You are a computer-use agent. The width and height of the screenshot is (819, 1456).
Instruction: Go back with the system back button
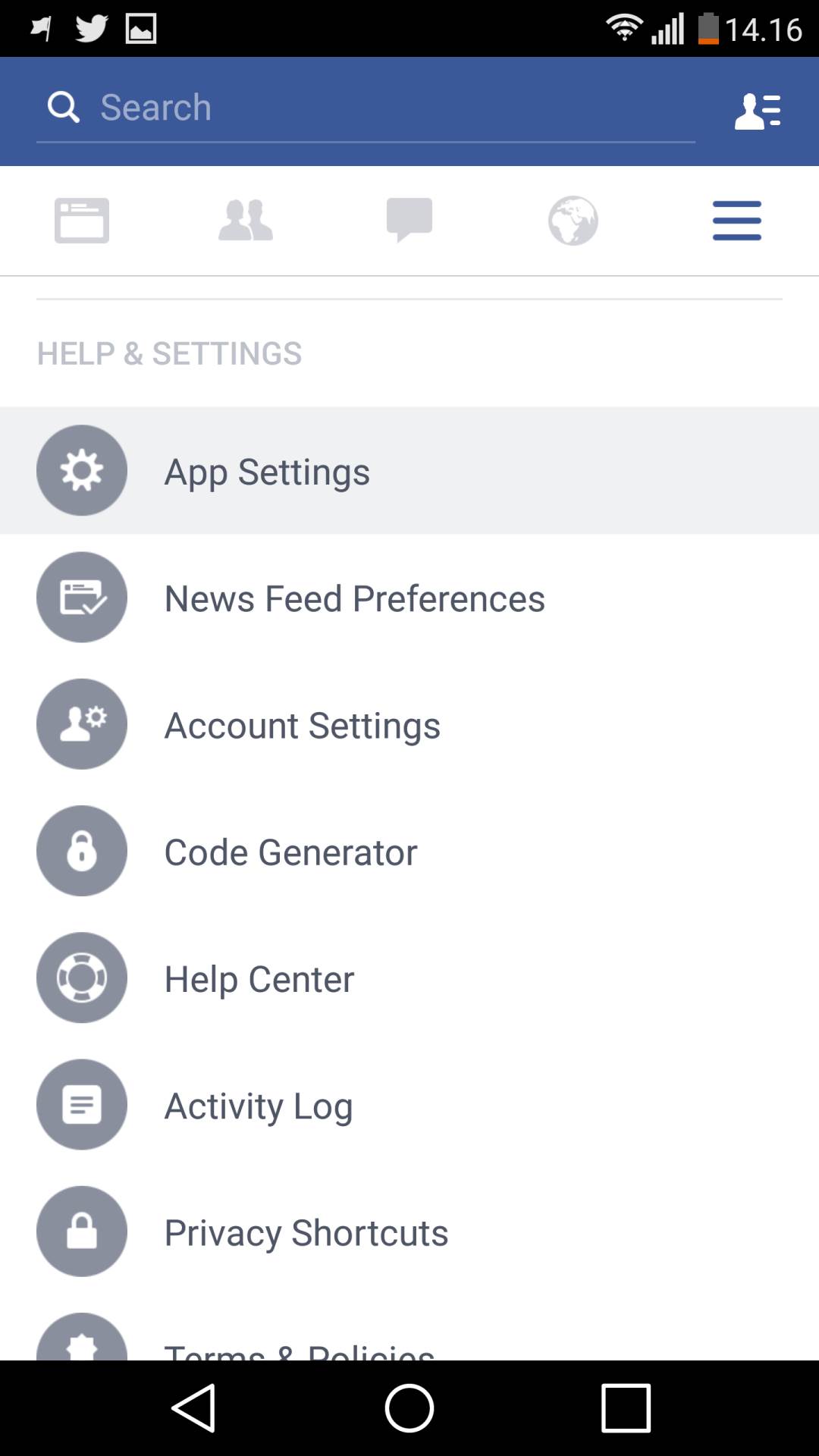193,1408
